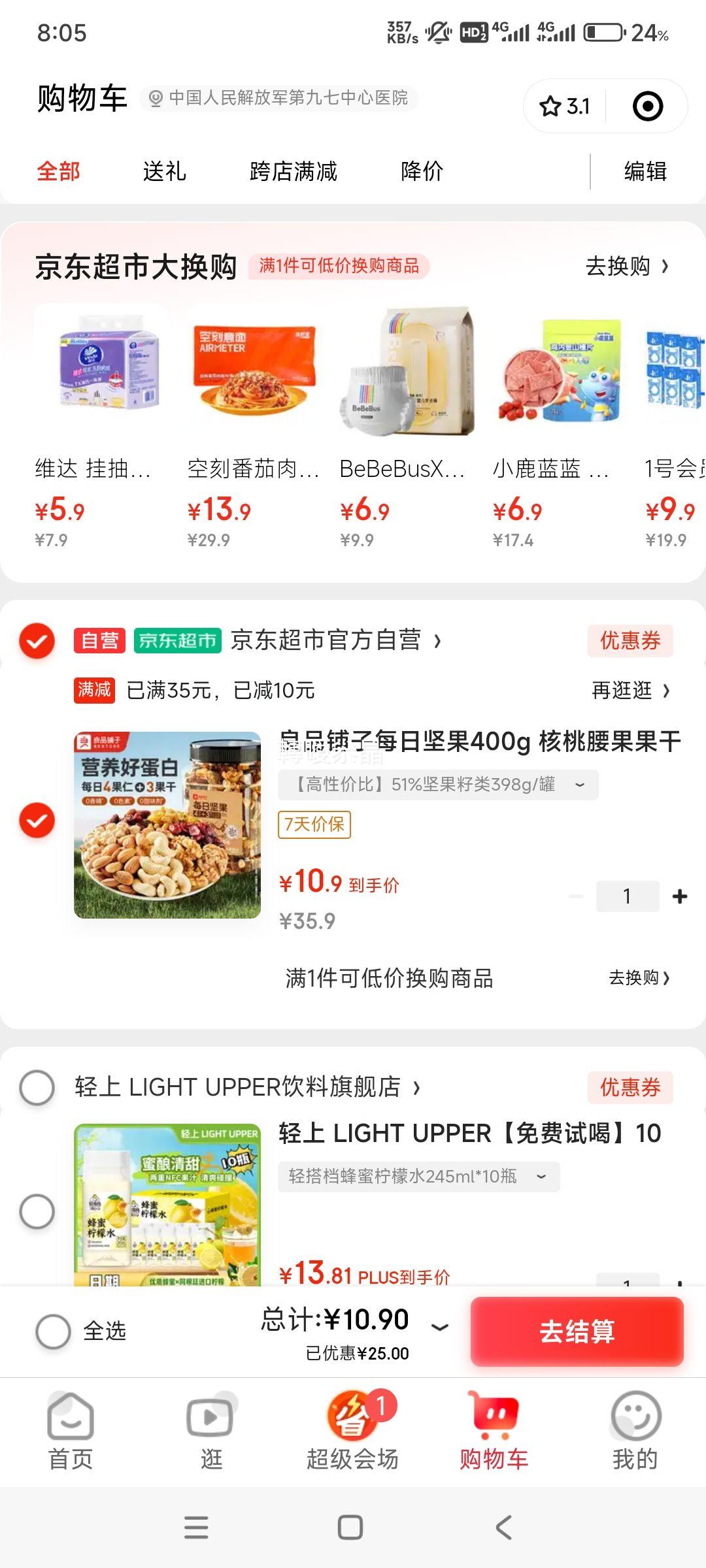This screenshot has height=1568, width=706.
Task: Tap 编辑 to edit the cart
Action: 645,171
